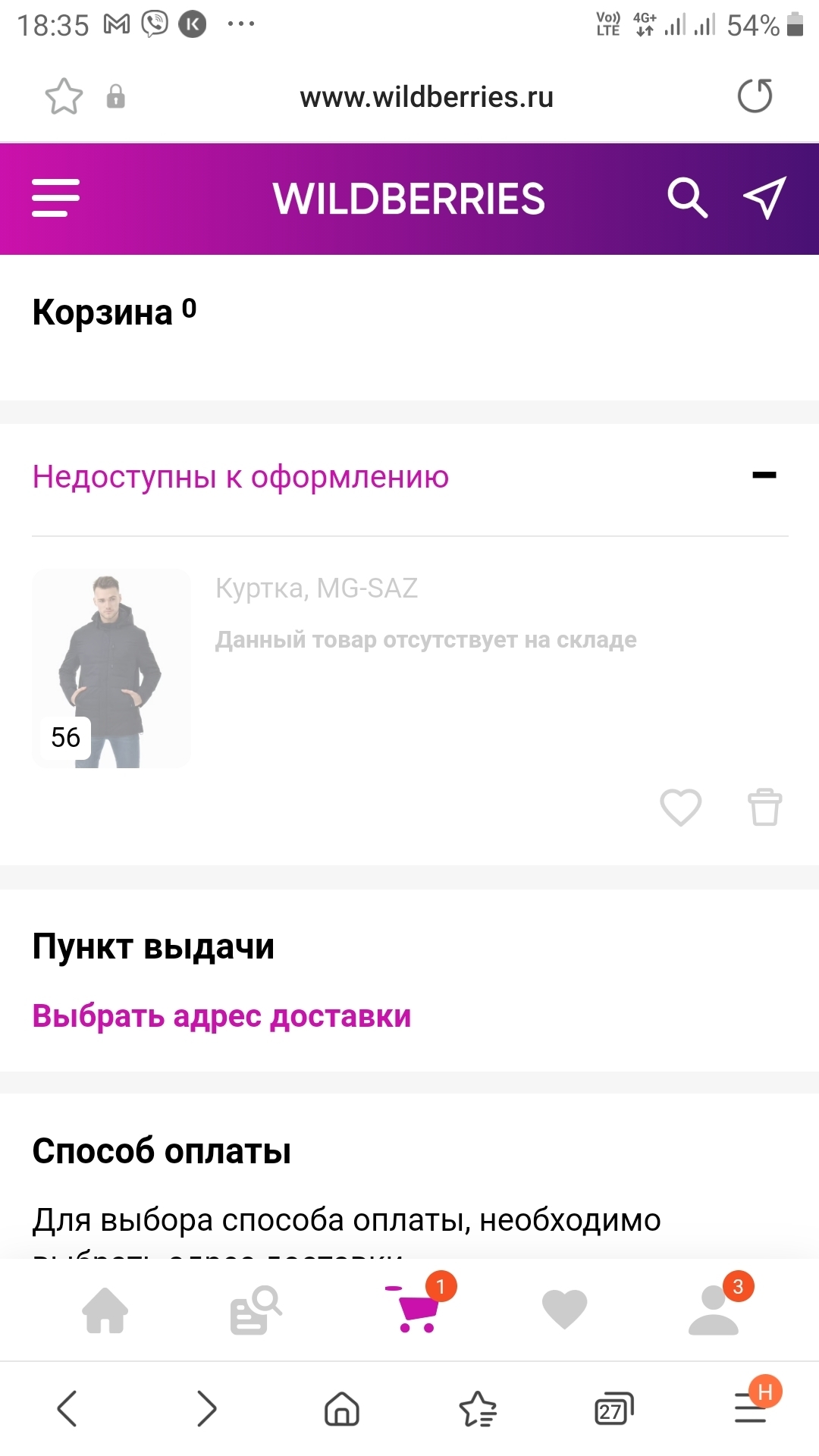Open the catalog search tab

(x=256, y=1310)
